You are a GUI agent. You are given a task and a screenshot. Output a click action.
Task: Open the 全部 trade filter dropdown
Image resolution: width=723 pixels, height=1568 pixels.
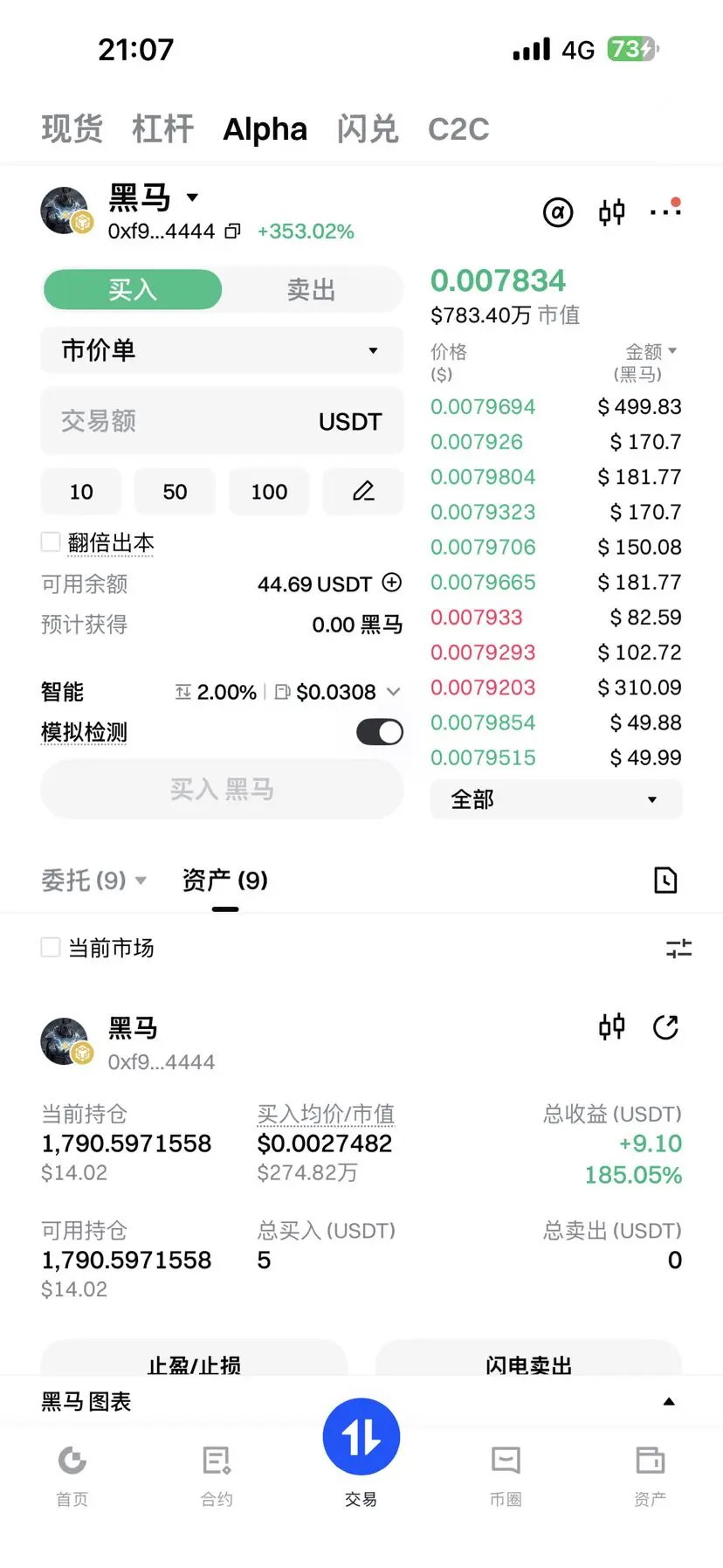point(555,799)
